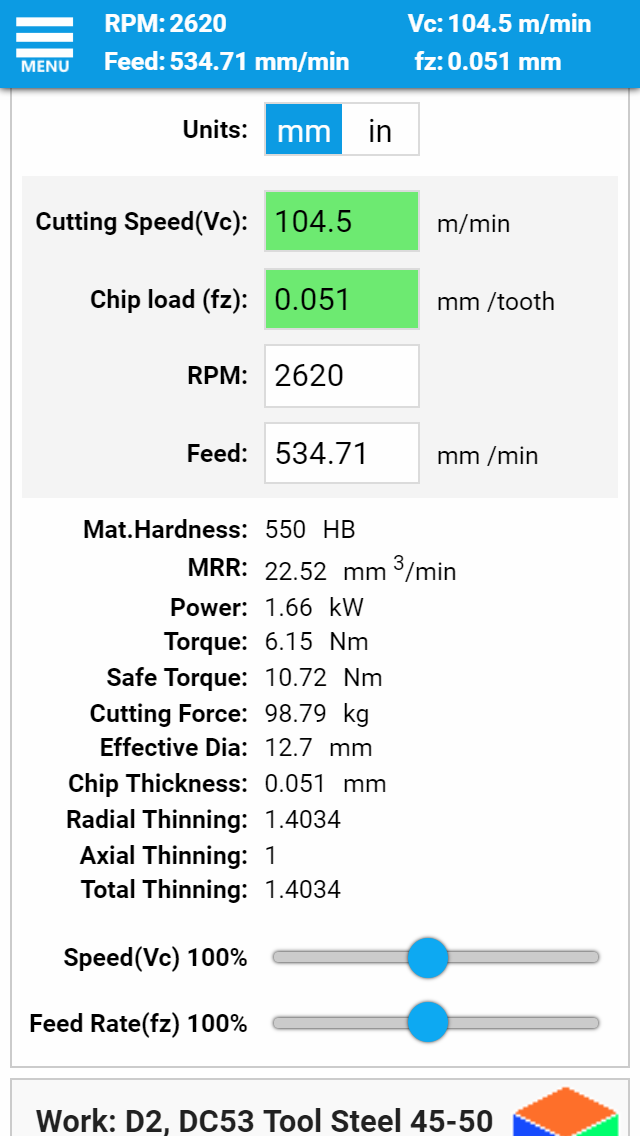The height and width of the screenshot is (1136, 640).
Task: Select mm units
Action: click(x=304, y=130)
